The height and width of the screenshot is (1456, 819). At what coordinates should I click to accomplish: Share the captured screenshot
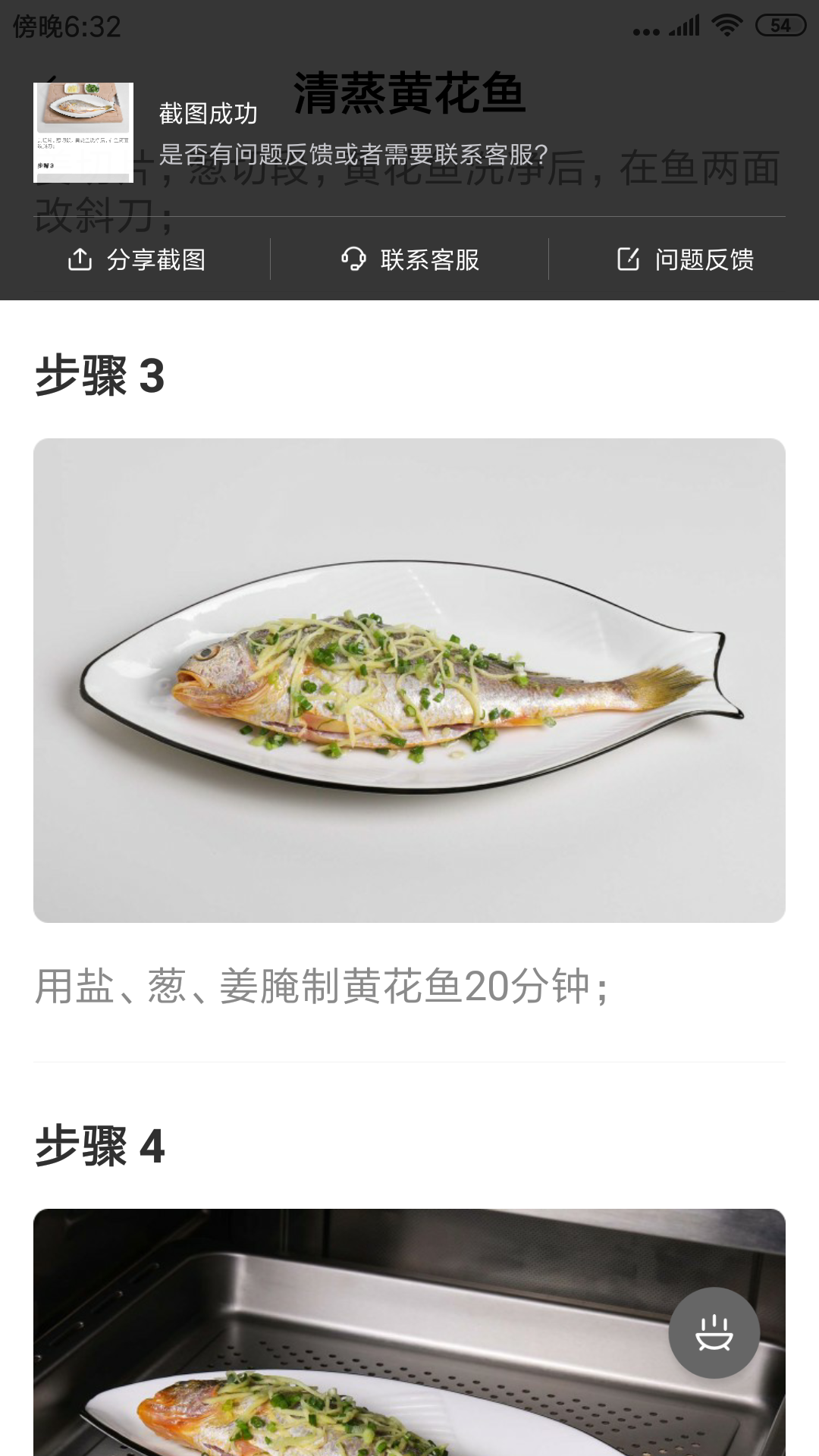click(137, 259)
